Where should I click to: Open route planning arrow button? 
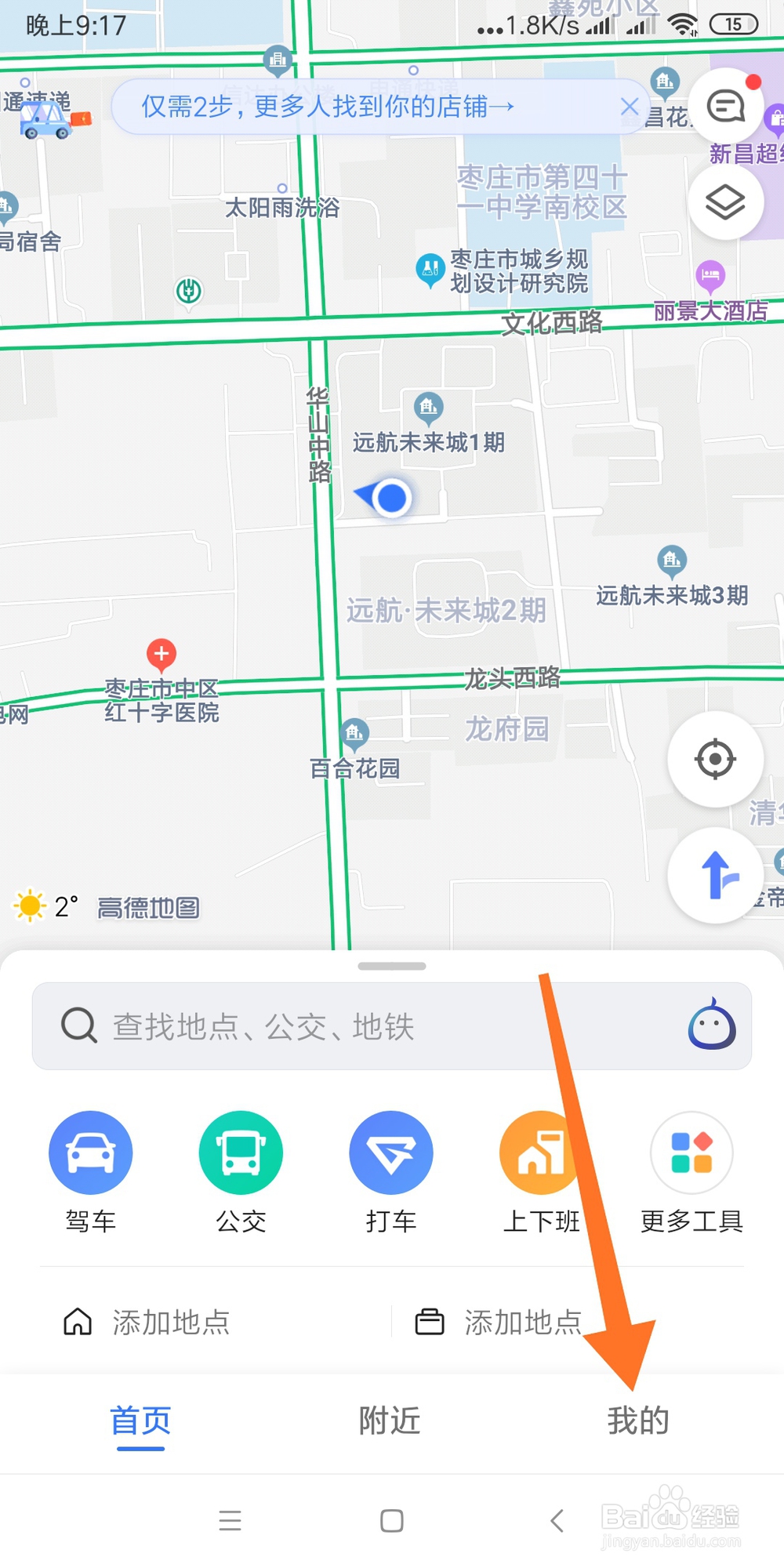tap(715, 875)
